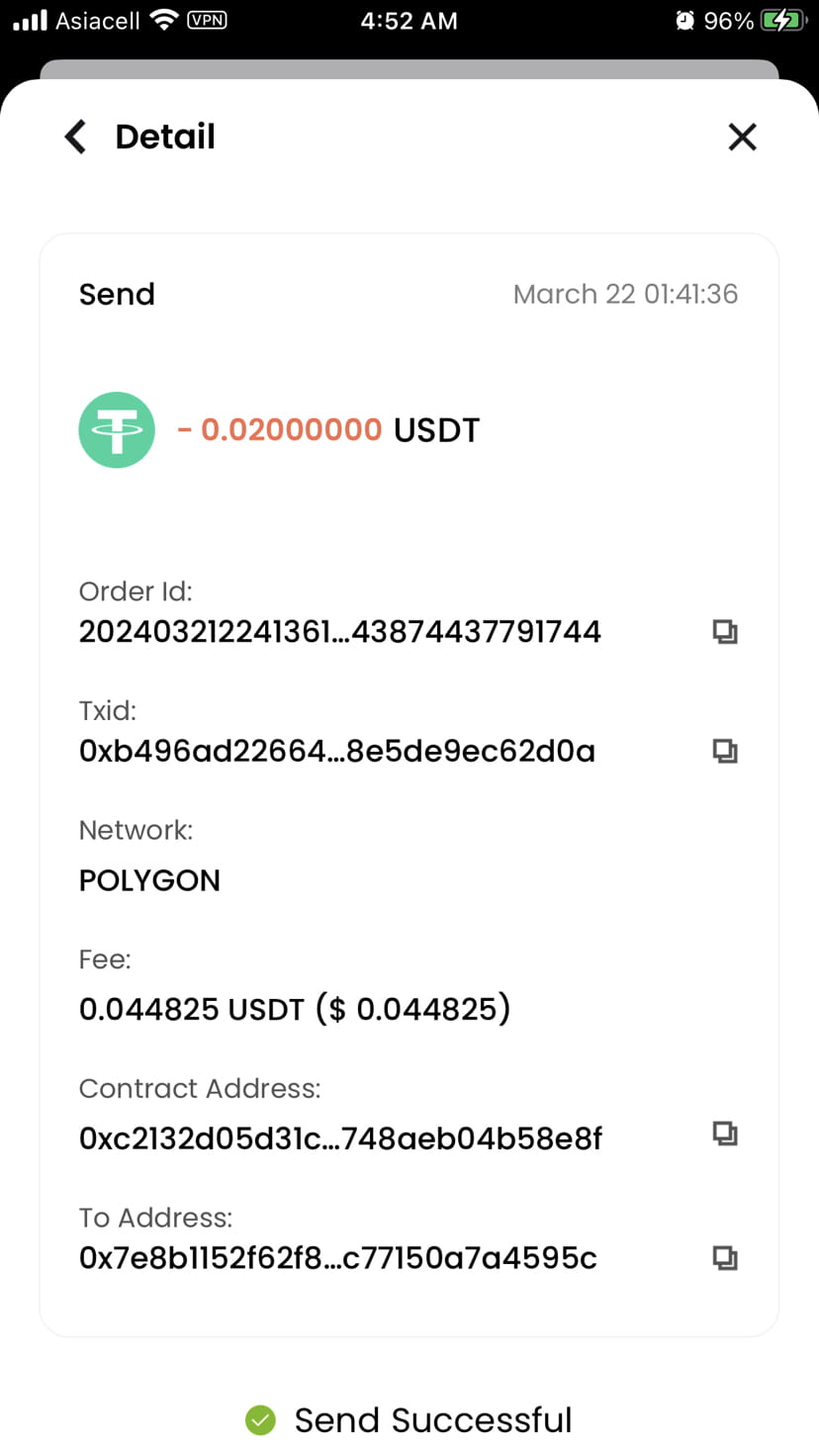
Task: Copy the Contract Address
Action: point(725,1134)
